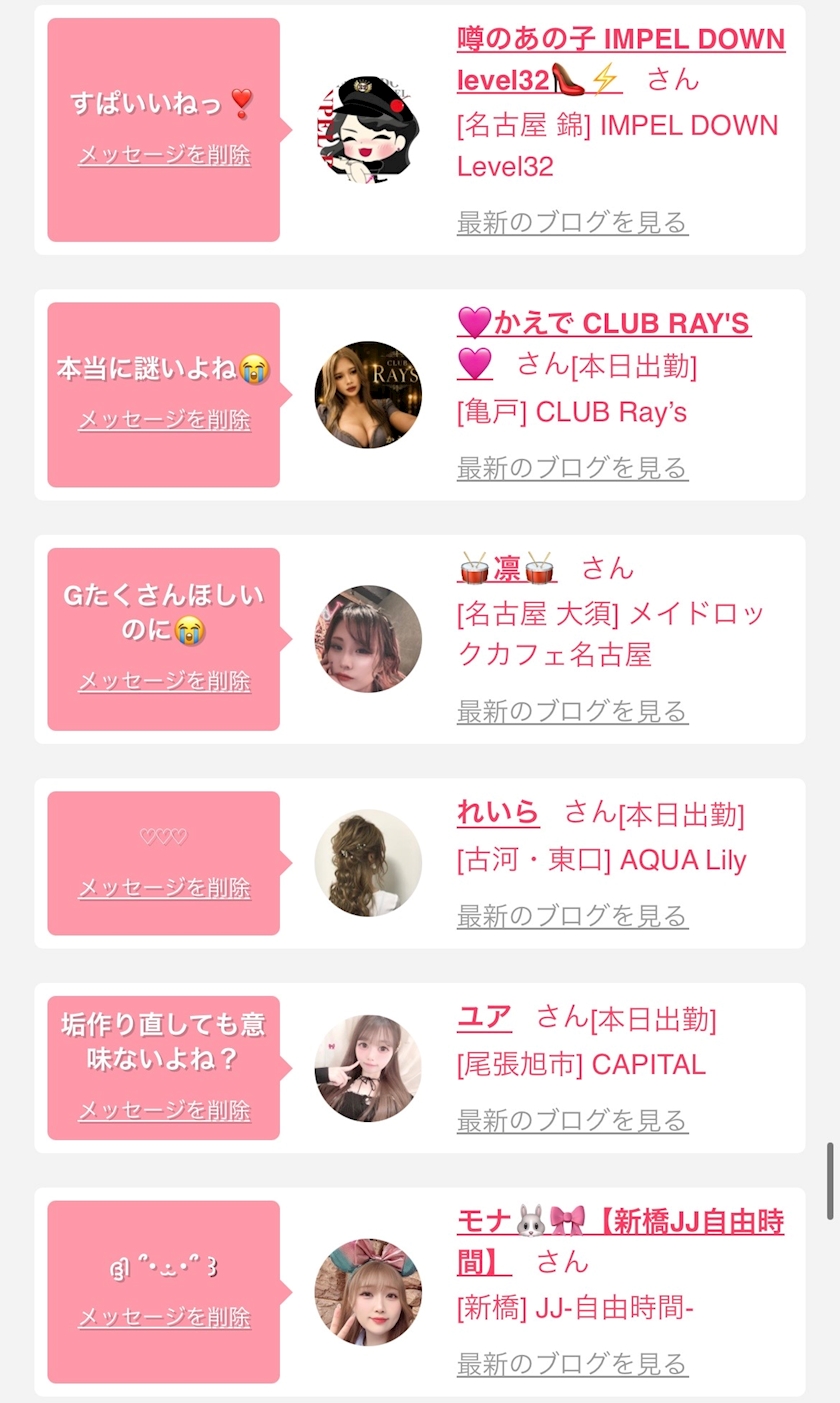This screenshot has width=840, height=1403.
Task: Delete the 本当に謎いよね message
Action: (x=164, y=419)
